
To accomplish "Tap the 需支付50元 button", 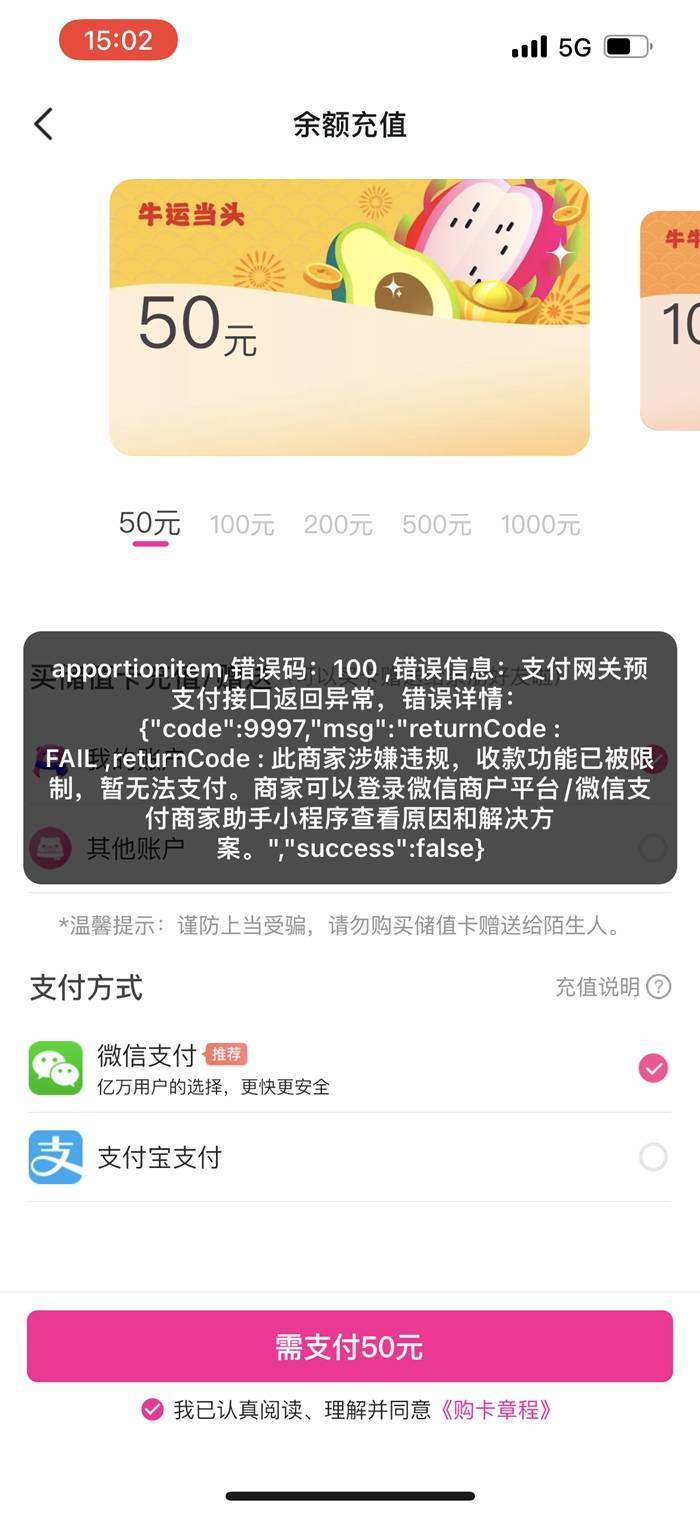I will 349,1346.
